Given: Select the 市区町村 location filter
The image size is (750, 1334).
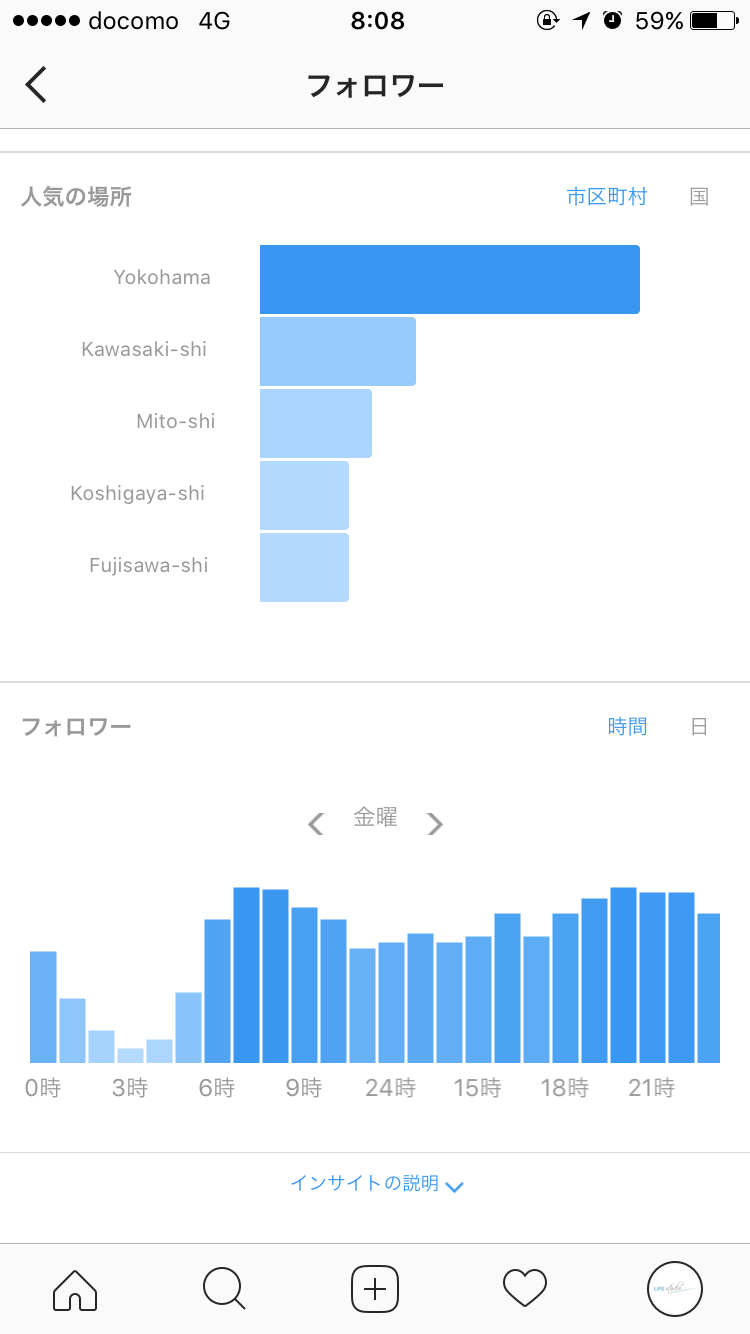Looking at the screenshot, I should click(x=607, y=197).
